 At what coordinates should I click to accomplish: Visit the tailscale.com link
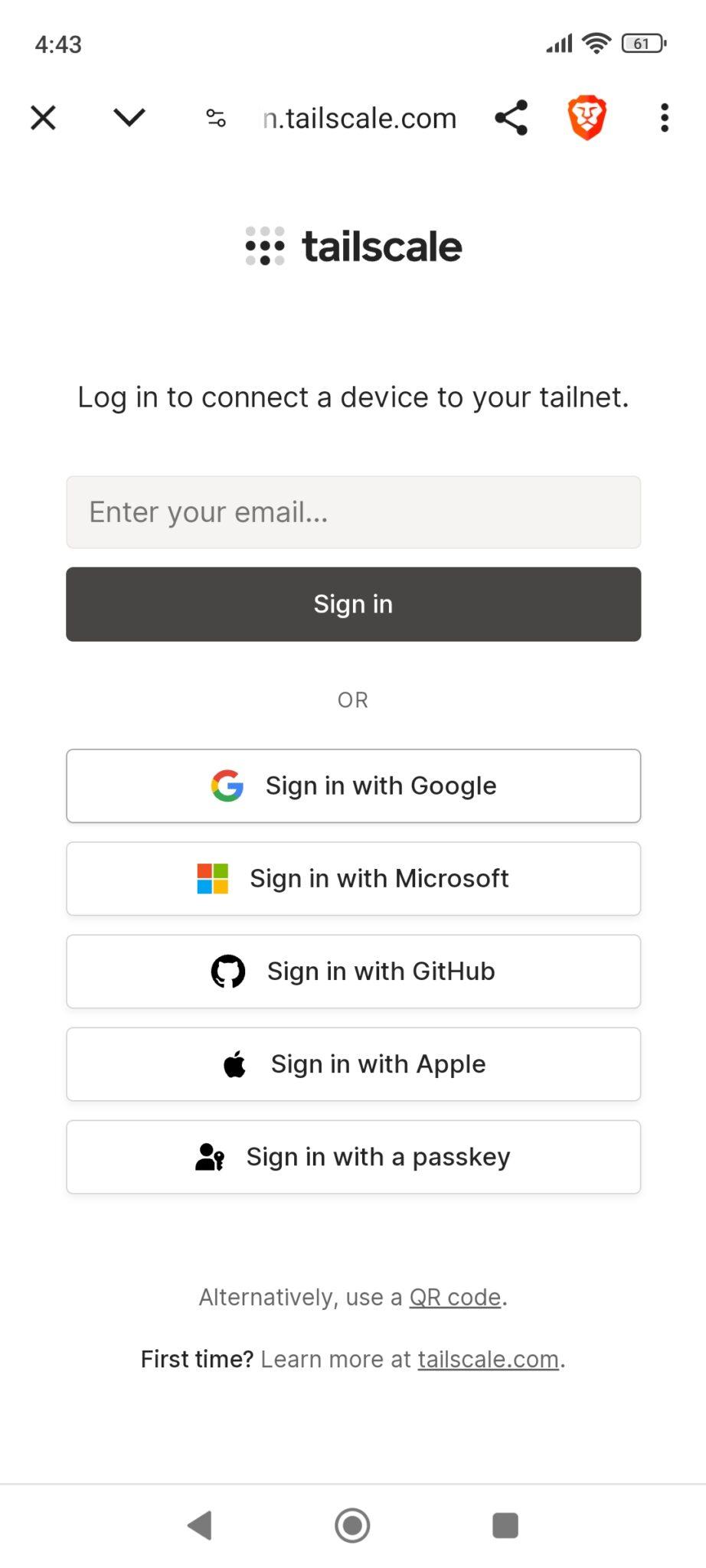click(x=488, y=1359)
